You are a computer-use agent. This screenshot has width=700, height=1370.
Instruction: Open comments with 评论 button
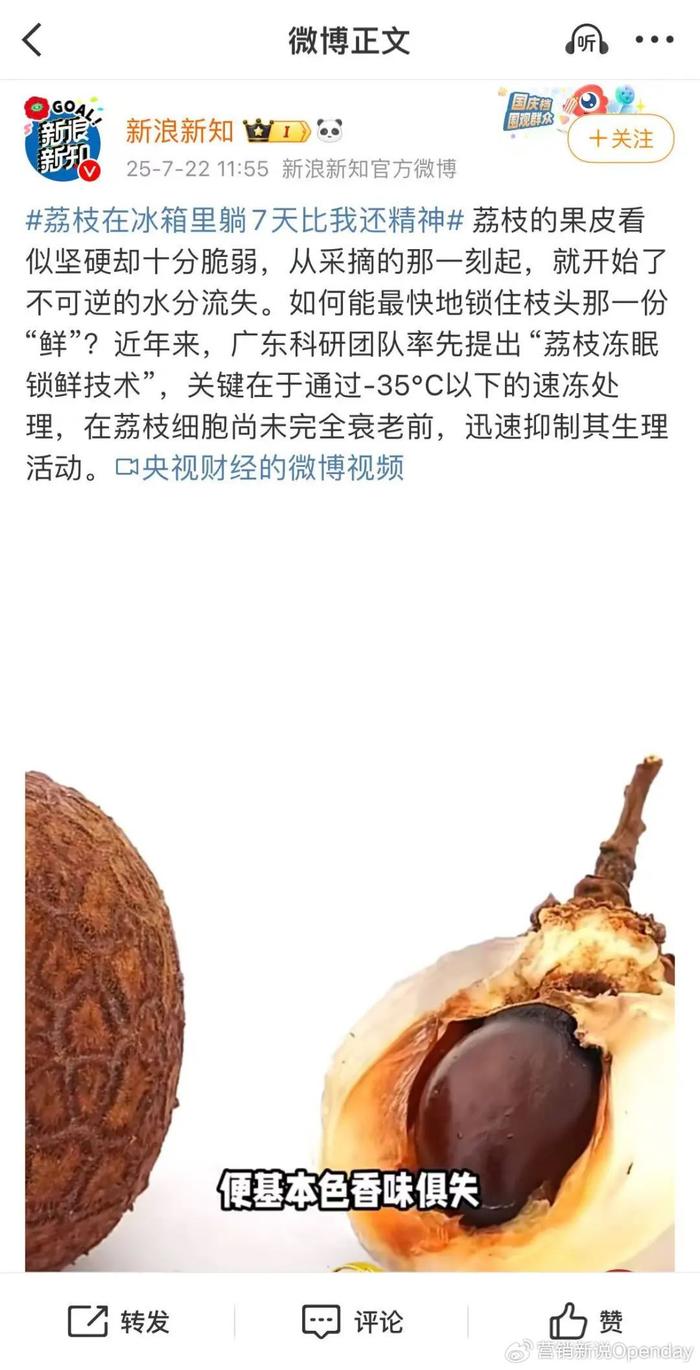pos(352,1321)
